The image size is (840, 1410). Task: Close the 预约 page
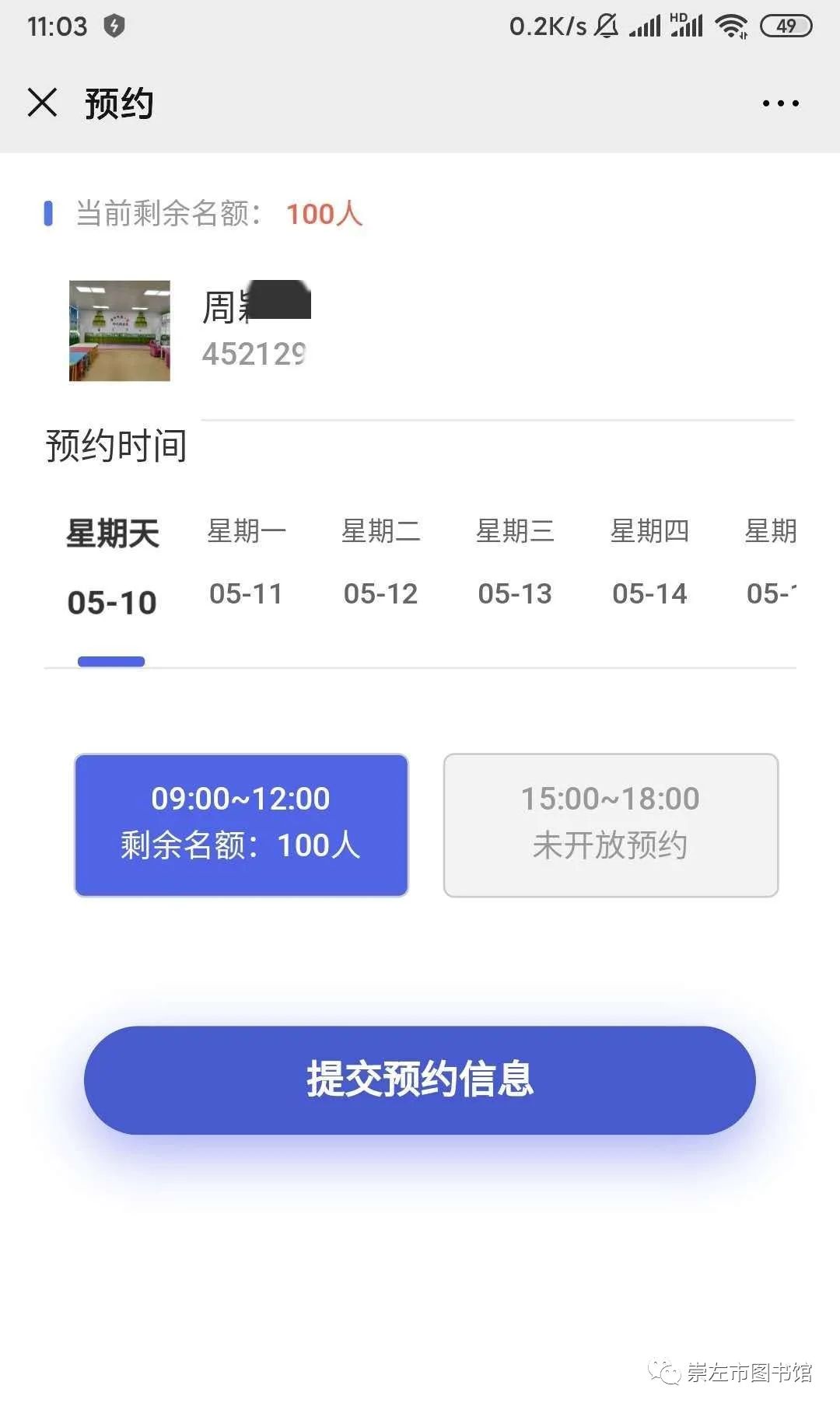point(42,103)
